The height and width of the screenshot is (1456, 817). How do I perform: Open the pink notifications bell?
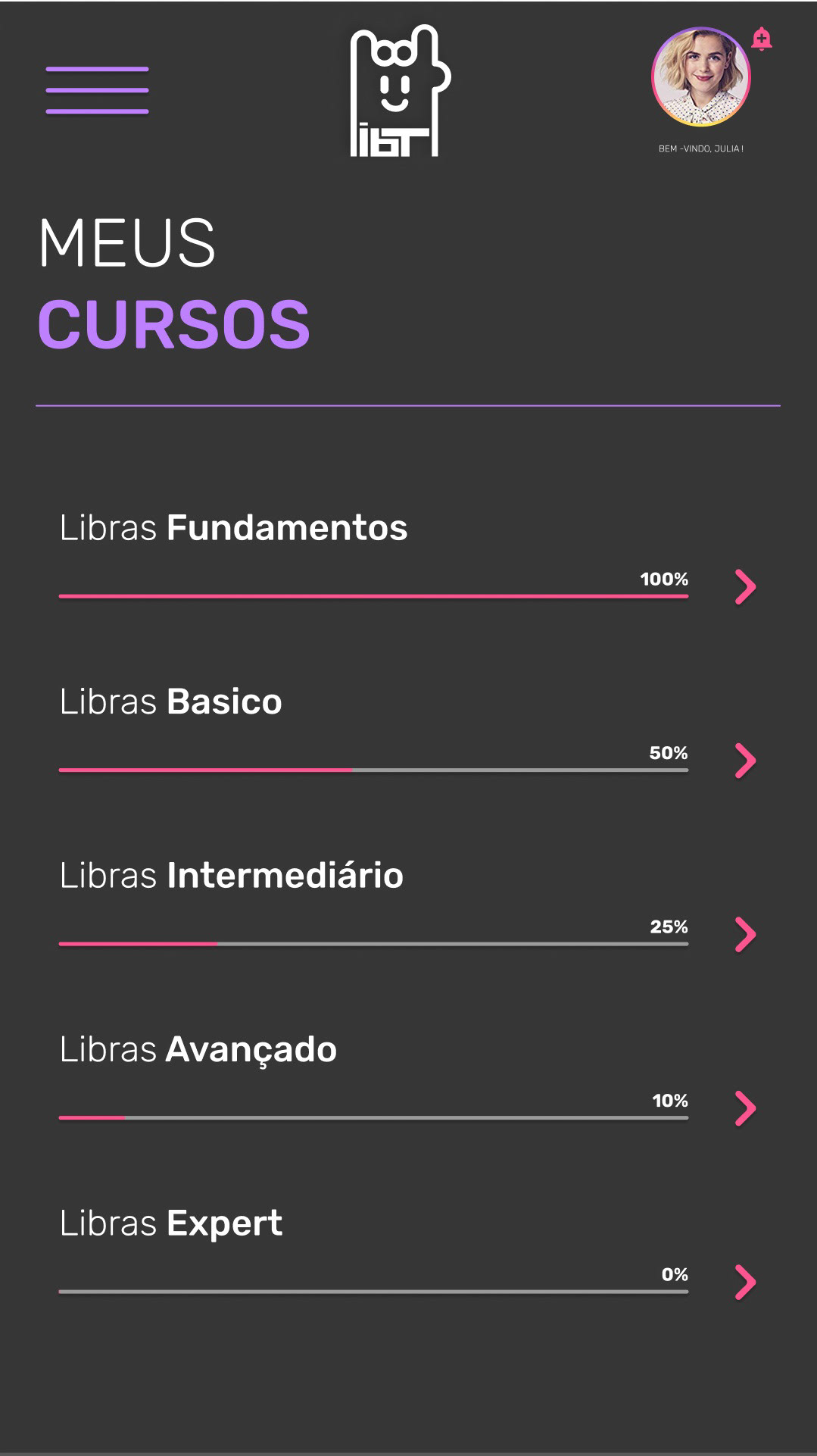762,39
